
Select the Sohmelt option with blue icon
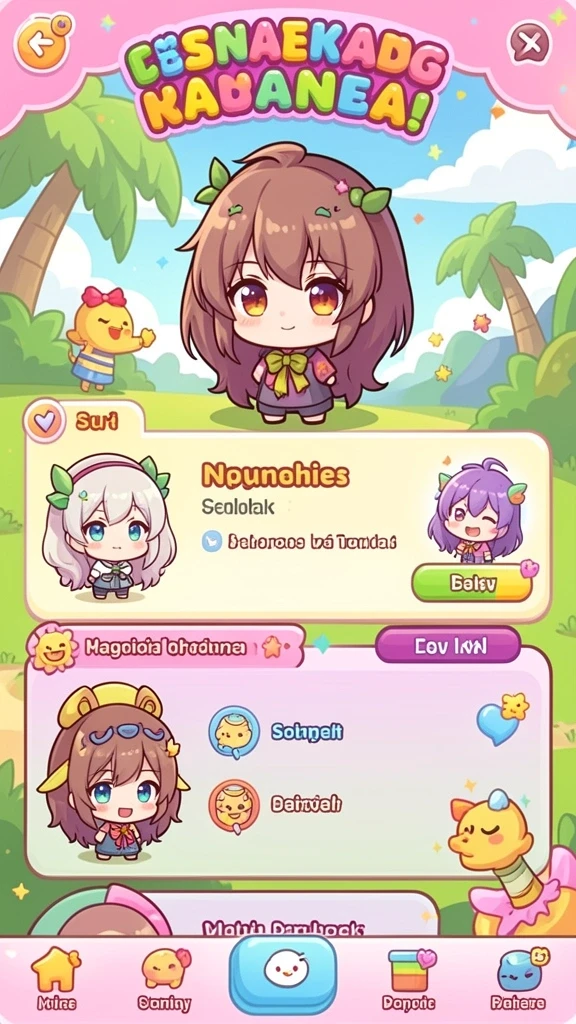click(x=276, y=732)
